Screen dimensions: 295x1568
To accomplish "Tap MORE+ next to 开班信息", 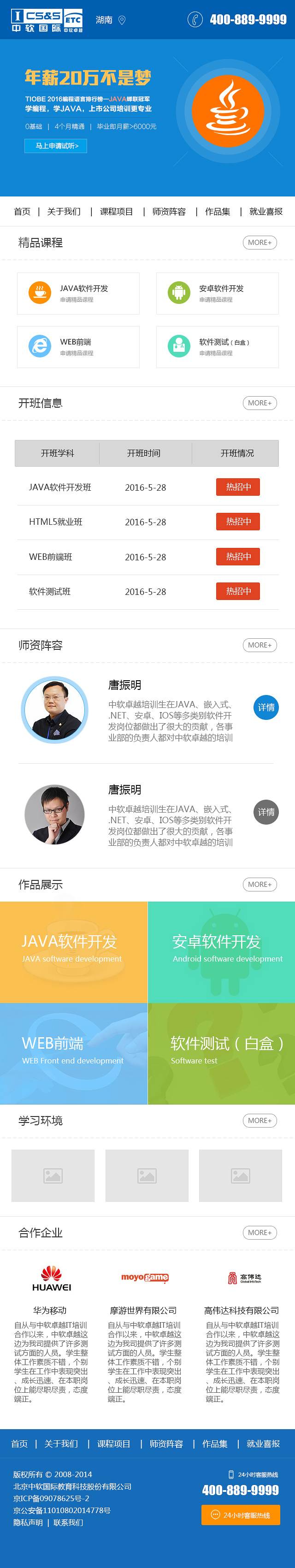I will 260,403.
